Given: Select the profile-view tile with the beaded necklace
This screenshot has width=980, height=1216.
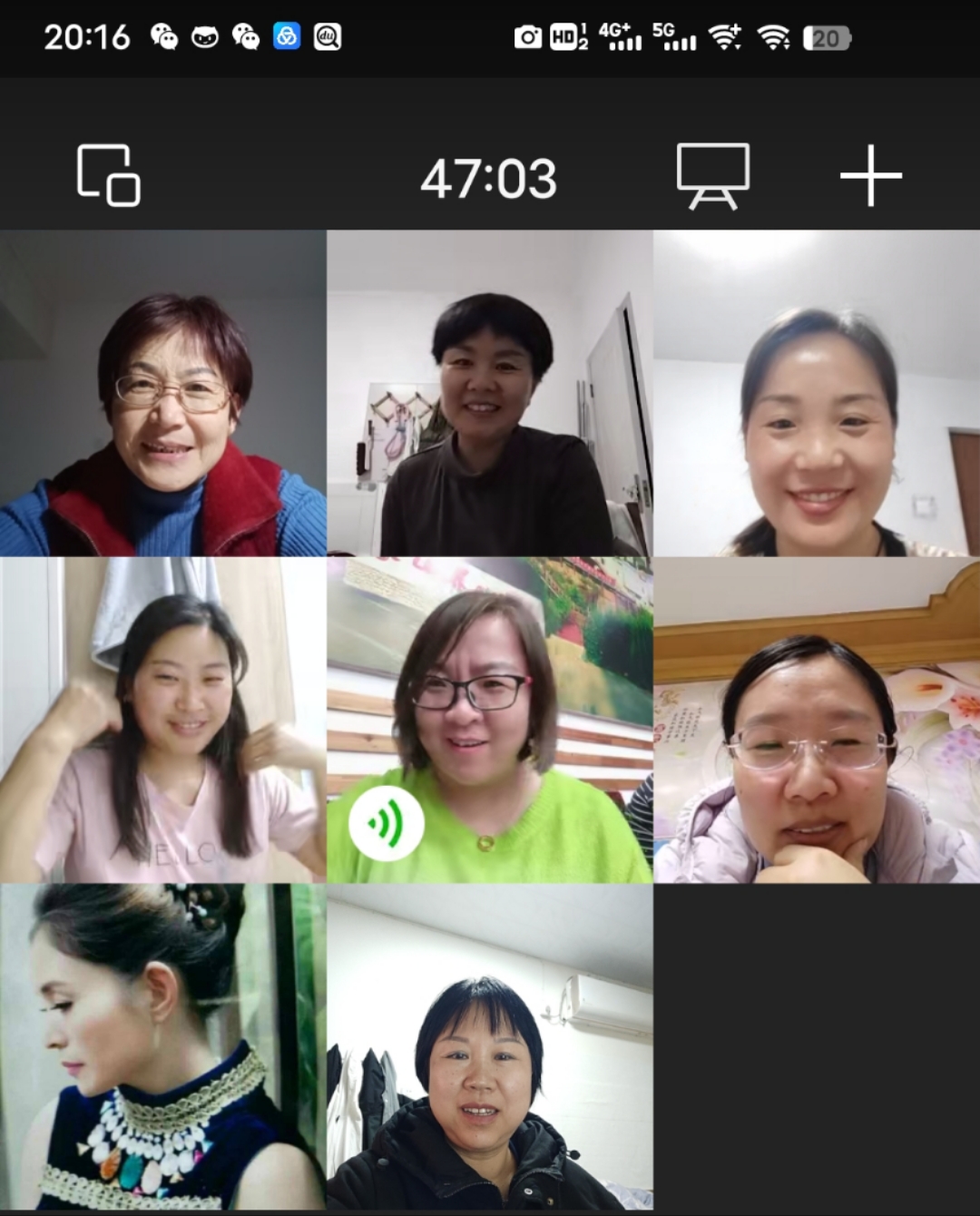Looking at the screenshot, I should point(163,1046).
